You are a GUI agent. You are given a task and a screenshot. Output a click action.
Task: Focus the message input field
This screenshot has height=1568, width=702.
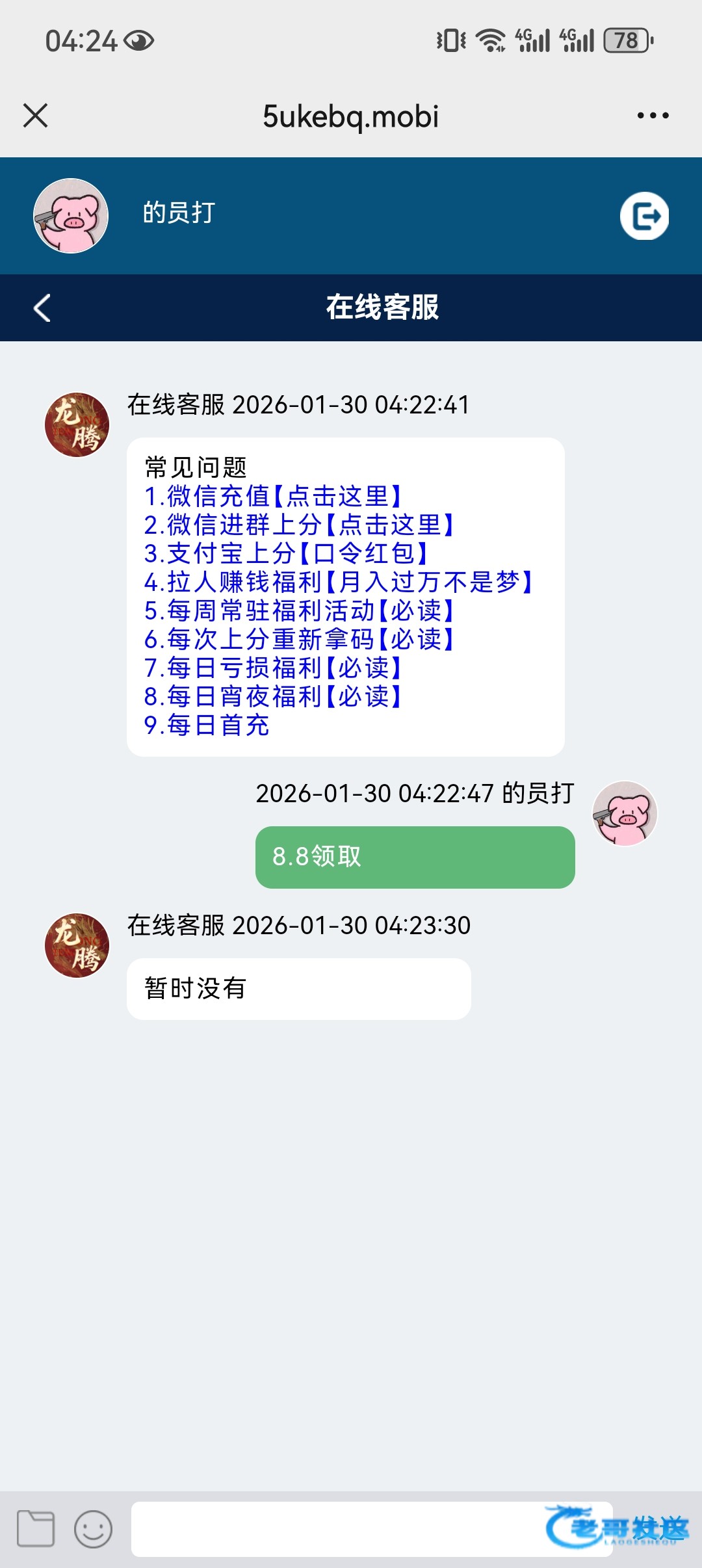click(x=372, y=1529)
